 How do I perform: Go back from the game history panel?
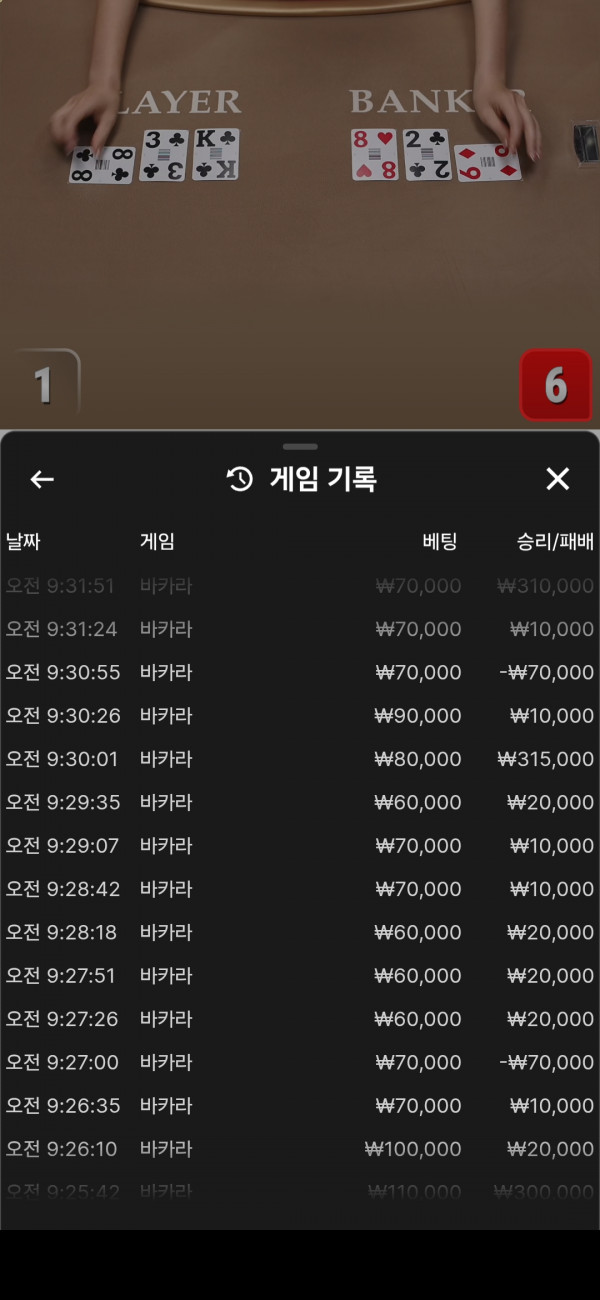(42, 479)
